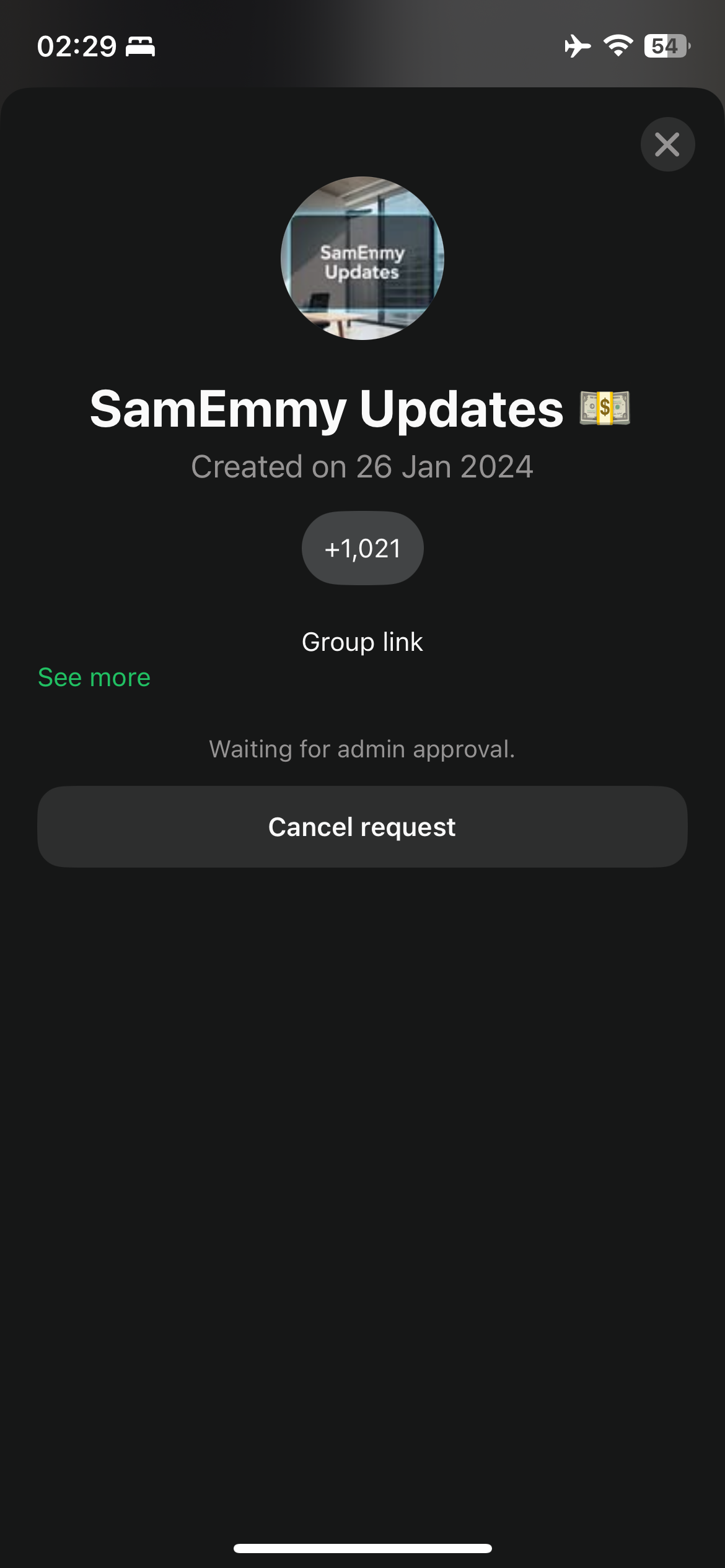Cancel the join request

(362, 827)
